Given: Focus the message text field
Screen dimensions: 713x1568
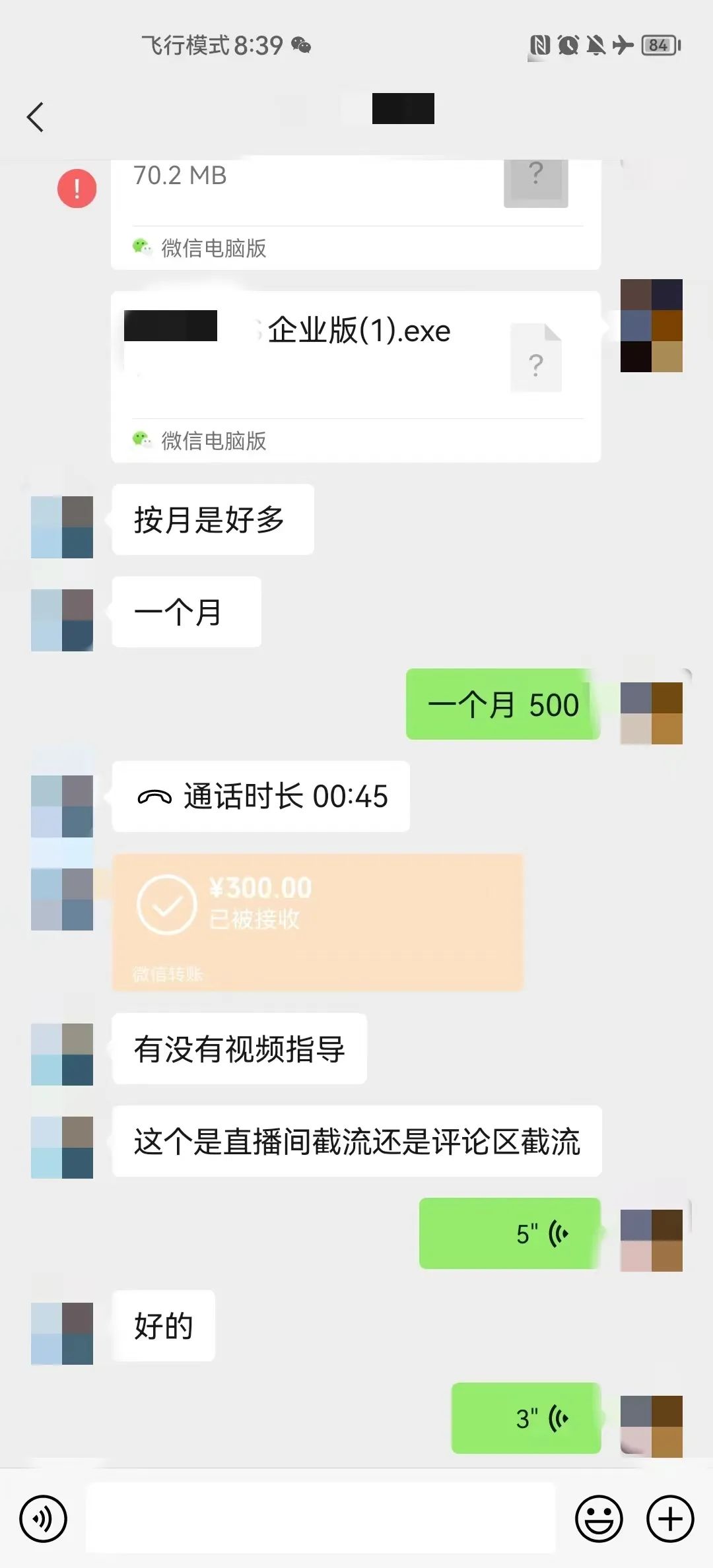Looking at the screenshot, I should [x=321, y=1519].
